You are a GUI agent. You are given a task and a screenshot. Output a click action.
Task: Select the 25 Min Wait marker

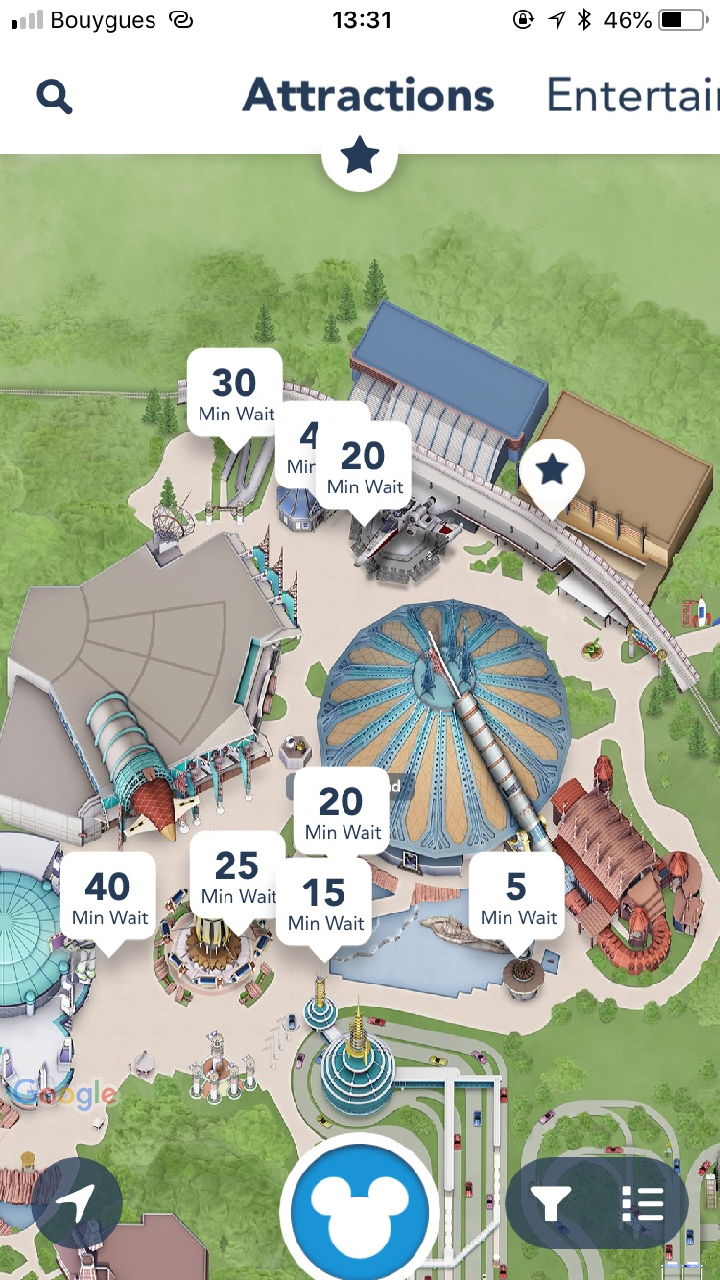[236, 876]
